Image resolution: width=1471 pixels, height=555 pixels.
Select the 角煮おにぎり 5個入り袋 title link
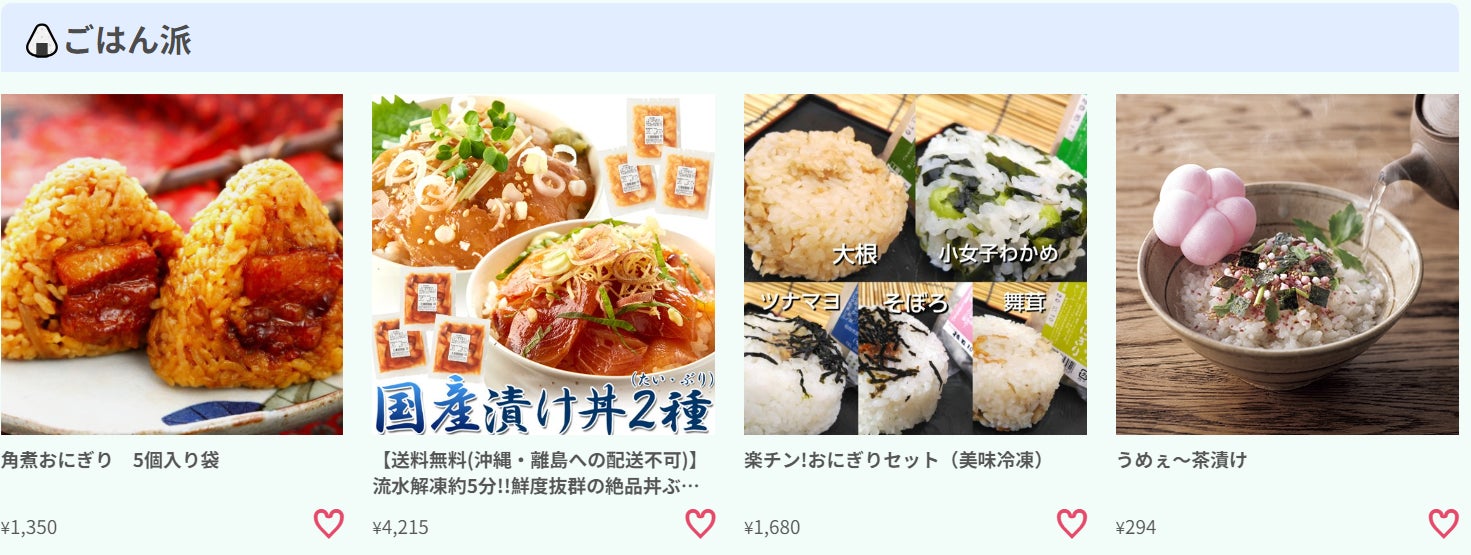110,461
